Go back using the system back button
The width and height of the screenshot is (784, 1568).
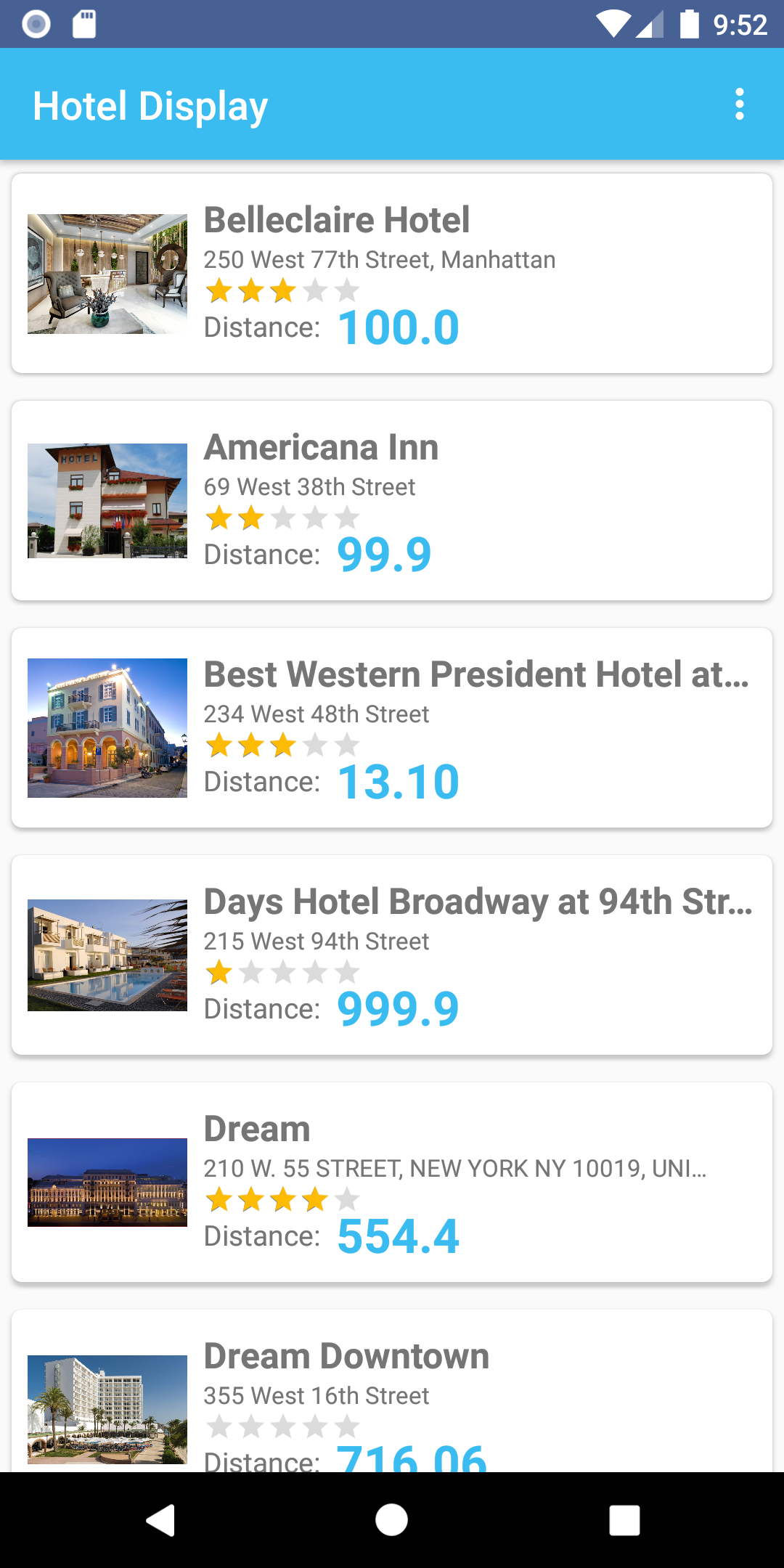161,1520
